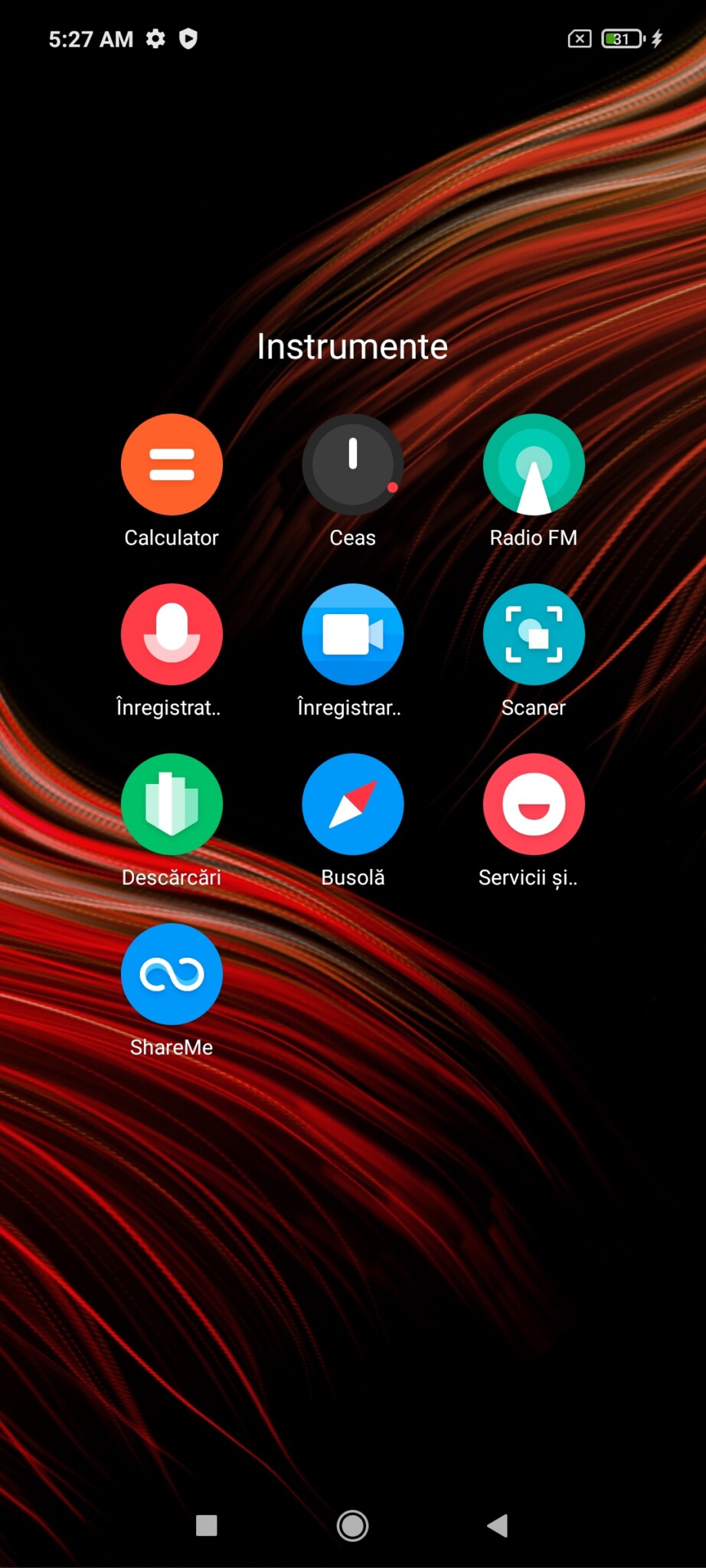706x1568 pixels.
Task: Open the Calculator app
Action: point(172,465)
